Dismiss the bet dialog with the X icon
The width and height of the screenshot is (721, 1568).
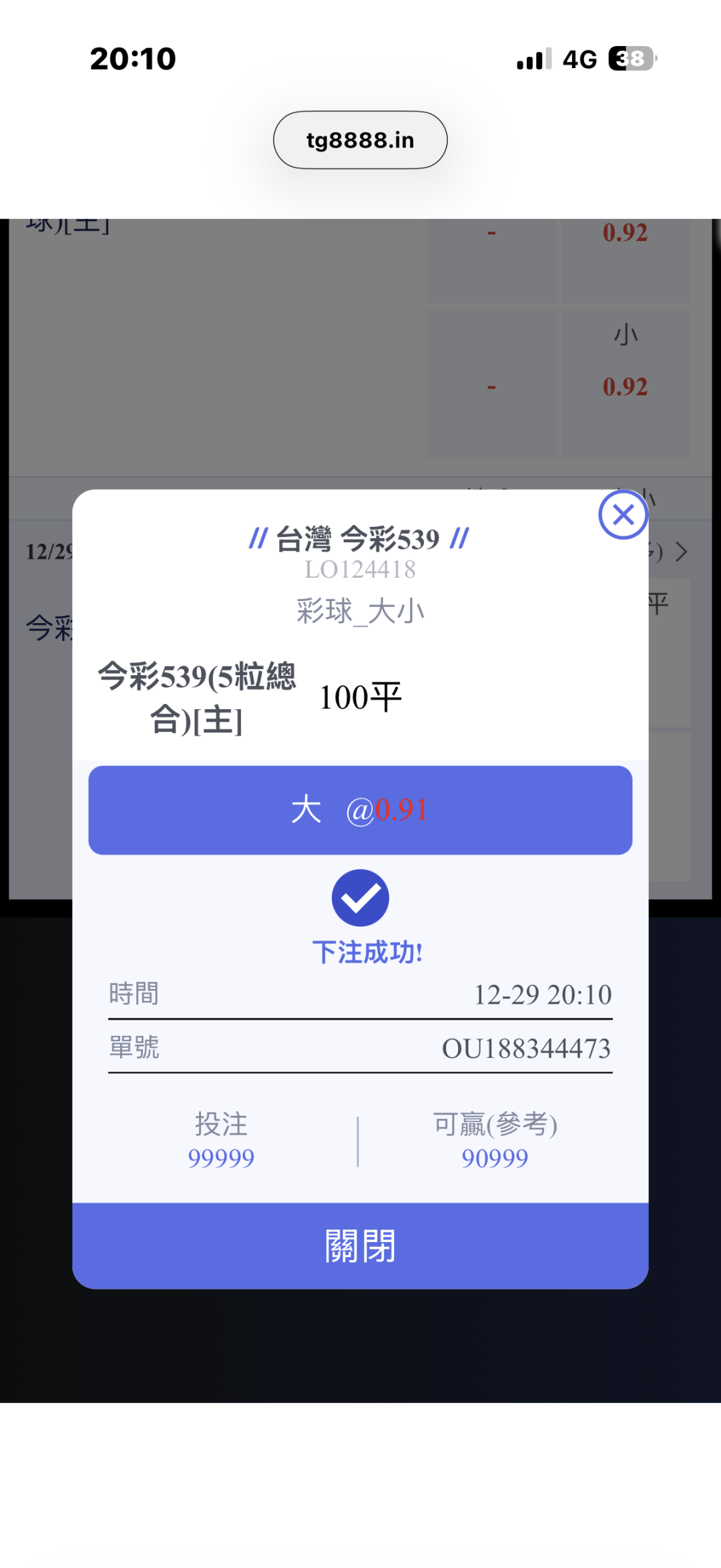coord(623,515)
